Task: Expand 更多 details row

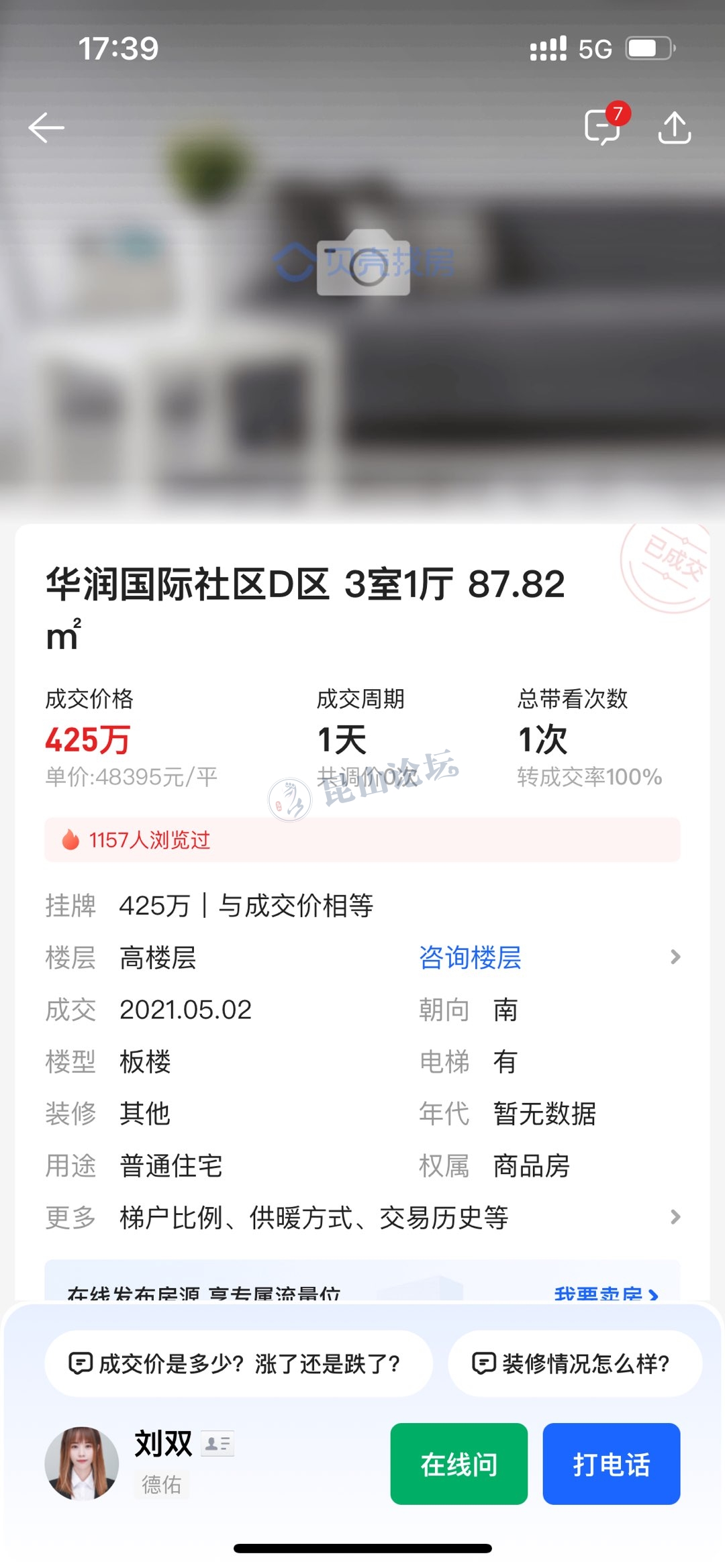Action: pyautogui.click(x=675, y=1217)
